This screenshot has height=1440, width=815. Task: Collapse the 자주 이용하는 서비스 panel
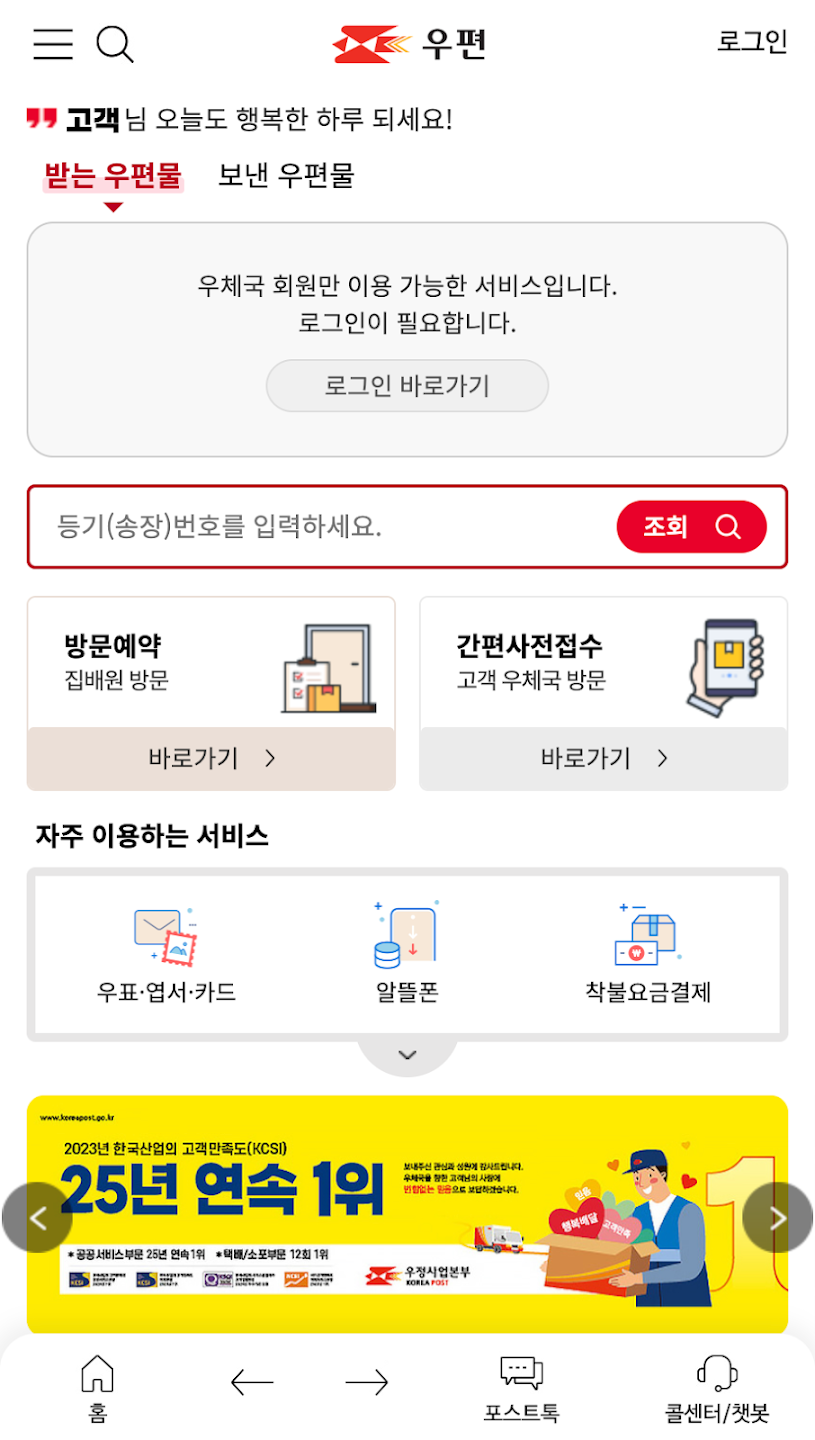tap(406, 1055)
